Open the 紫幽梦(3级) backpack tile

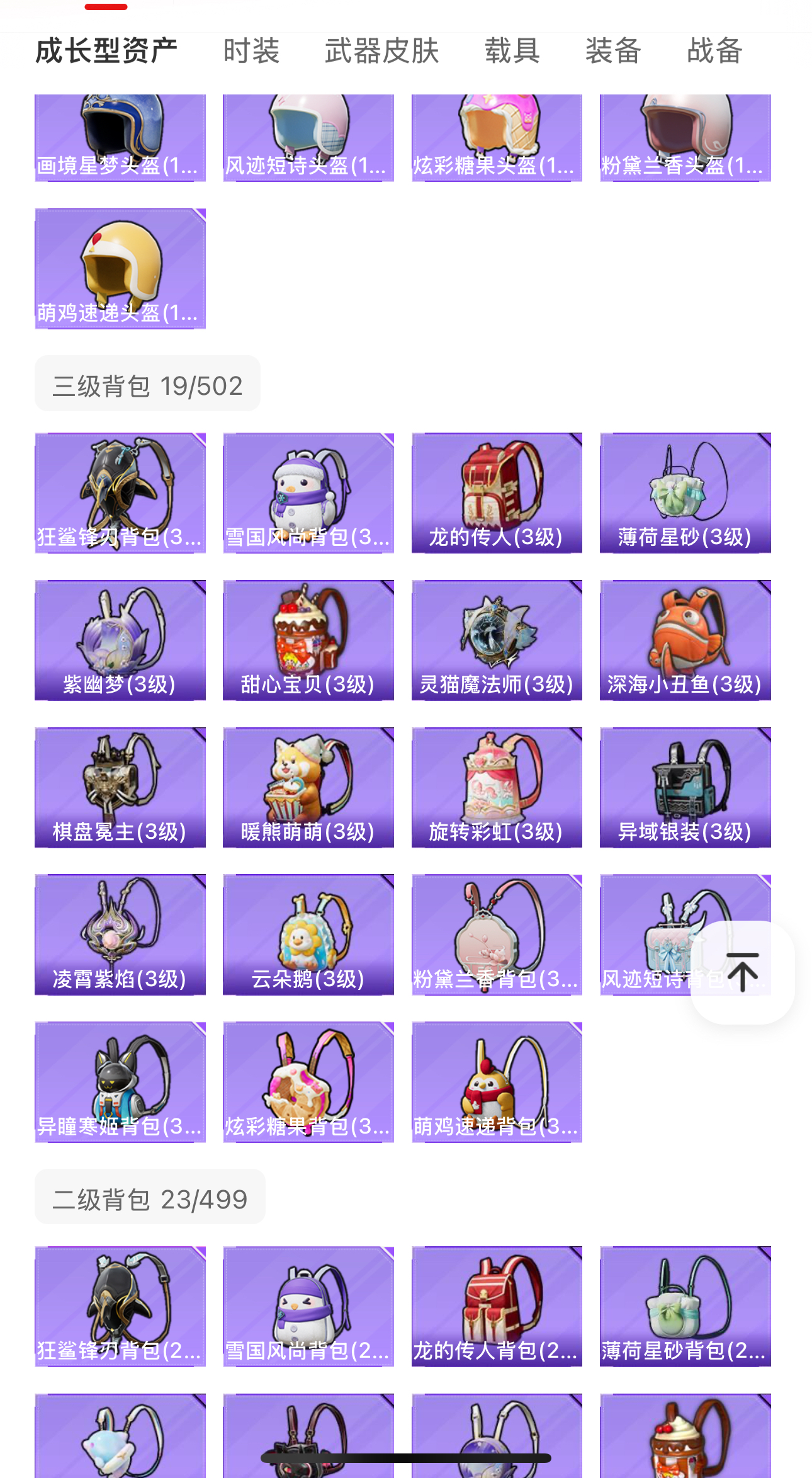pos(120,640)
